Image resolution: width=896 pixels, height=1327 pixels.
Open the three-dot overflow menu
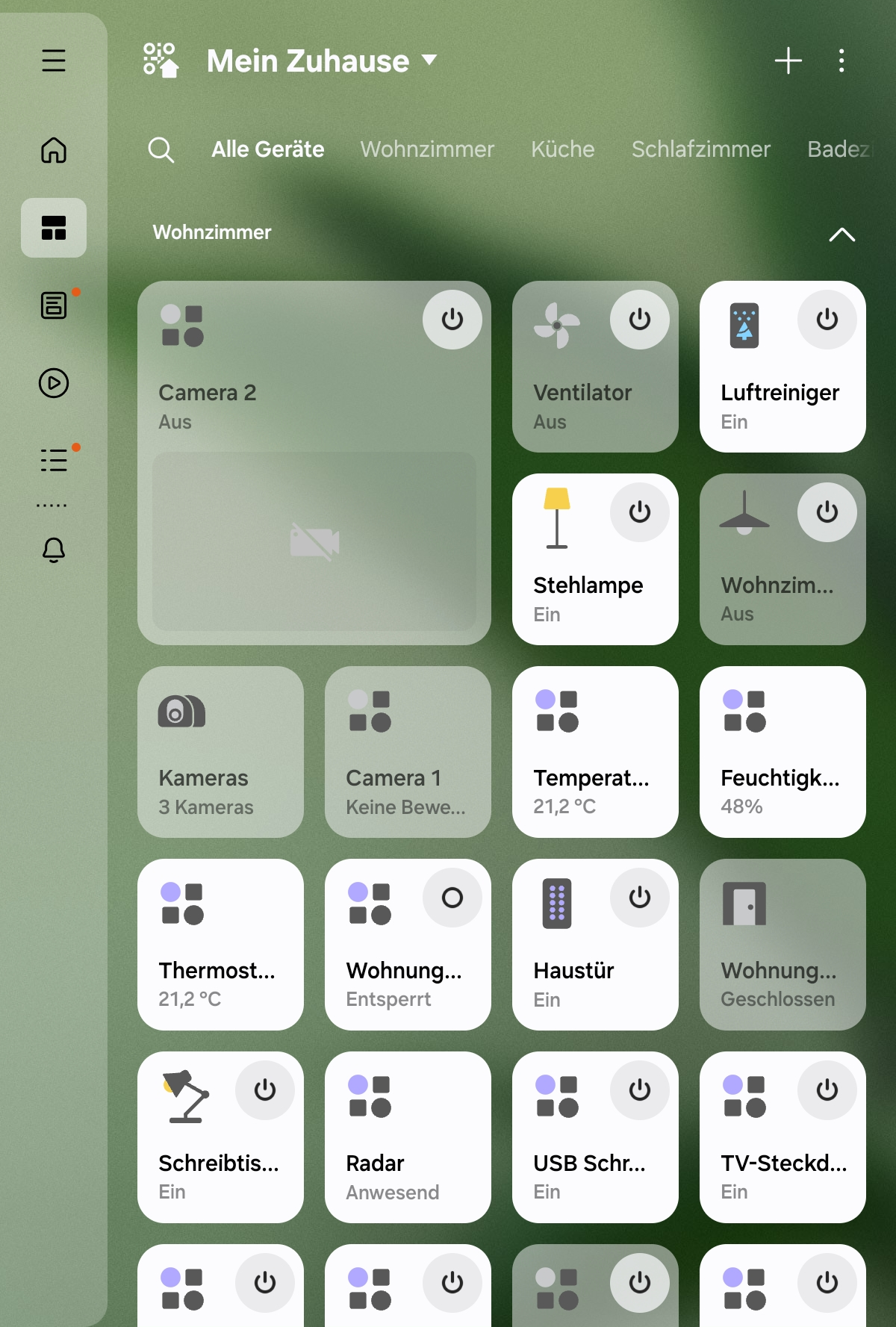841,60
